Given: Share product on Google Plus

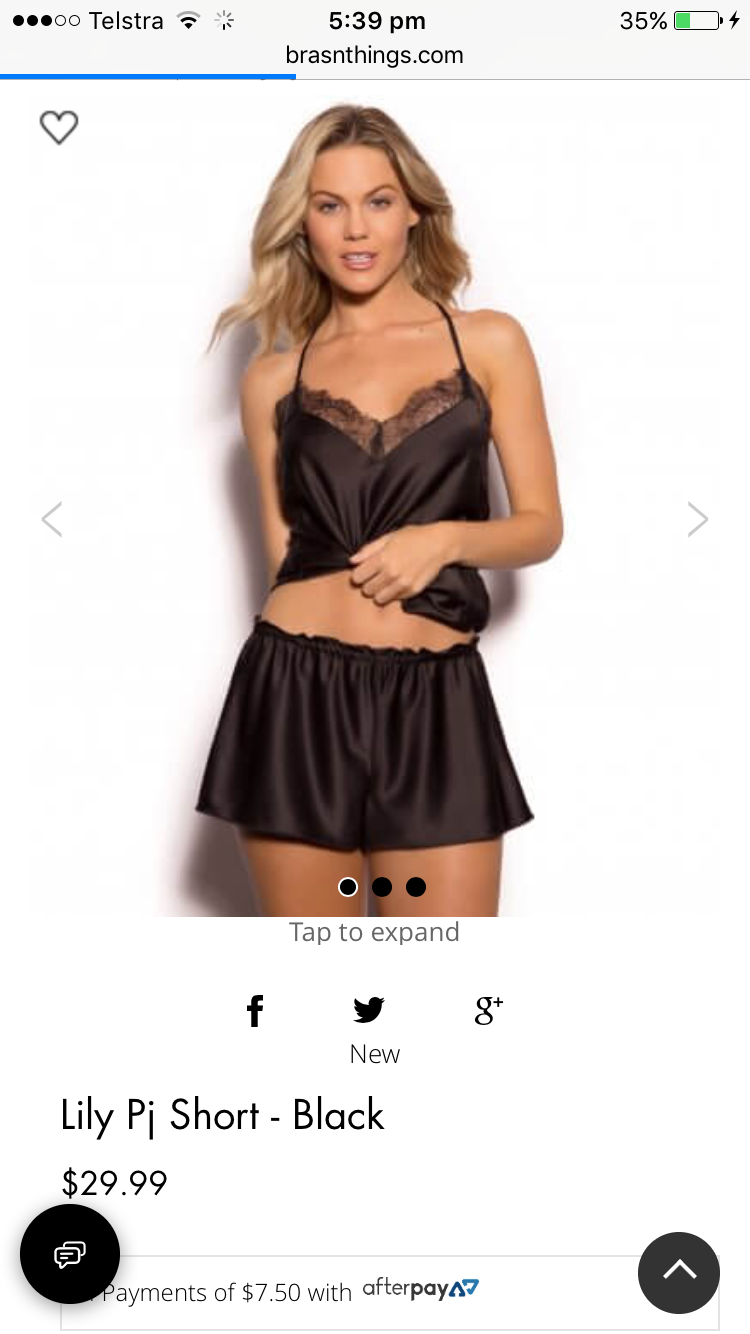Looking at the screenshot, I should click(x=488, y=1011).
